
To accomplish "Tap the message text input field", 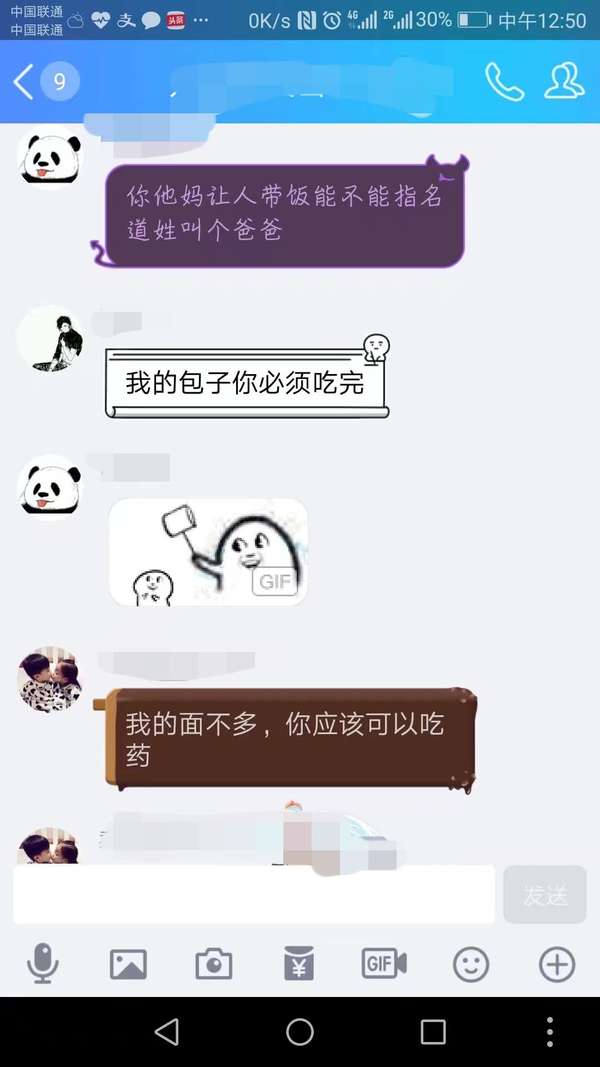I will pos(253,894).
